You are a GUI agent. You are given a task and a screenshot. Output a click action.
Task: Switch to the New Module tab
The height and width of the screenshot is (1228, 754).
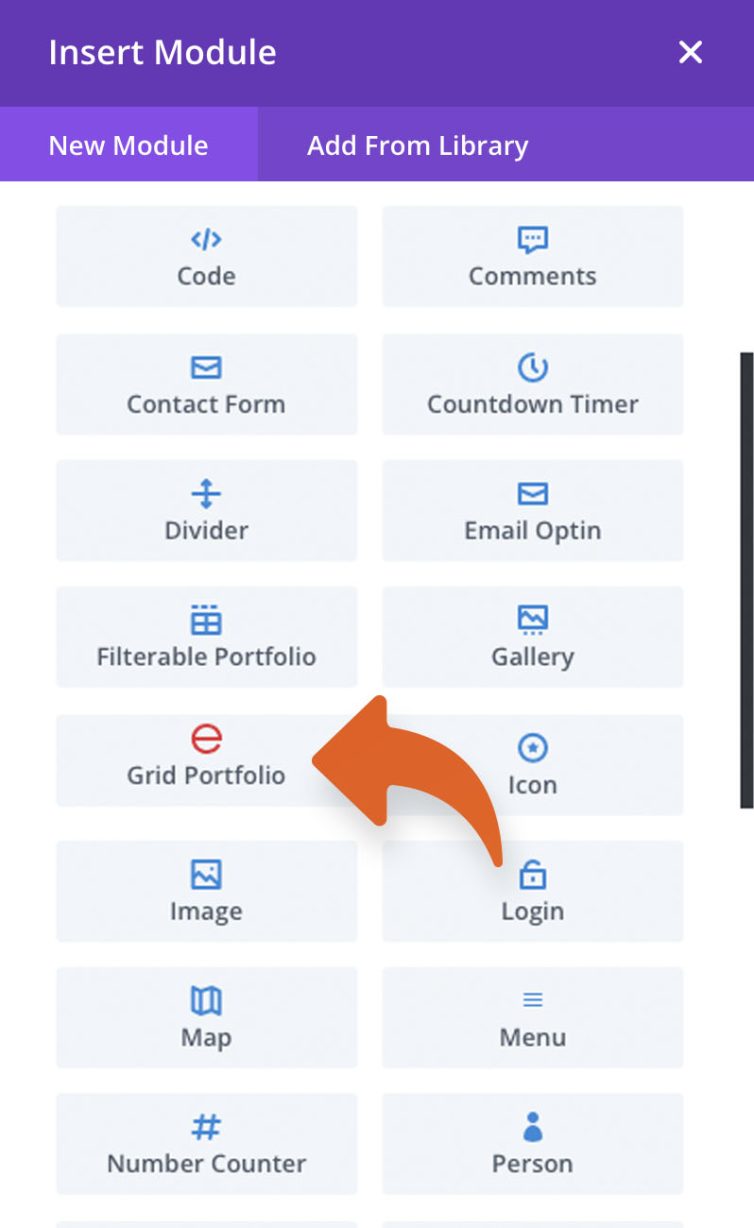click(128, 145)
